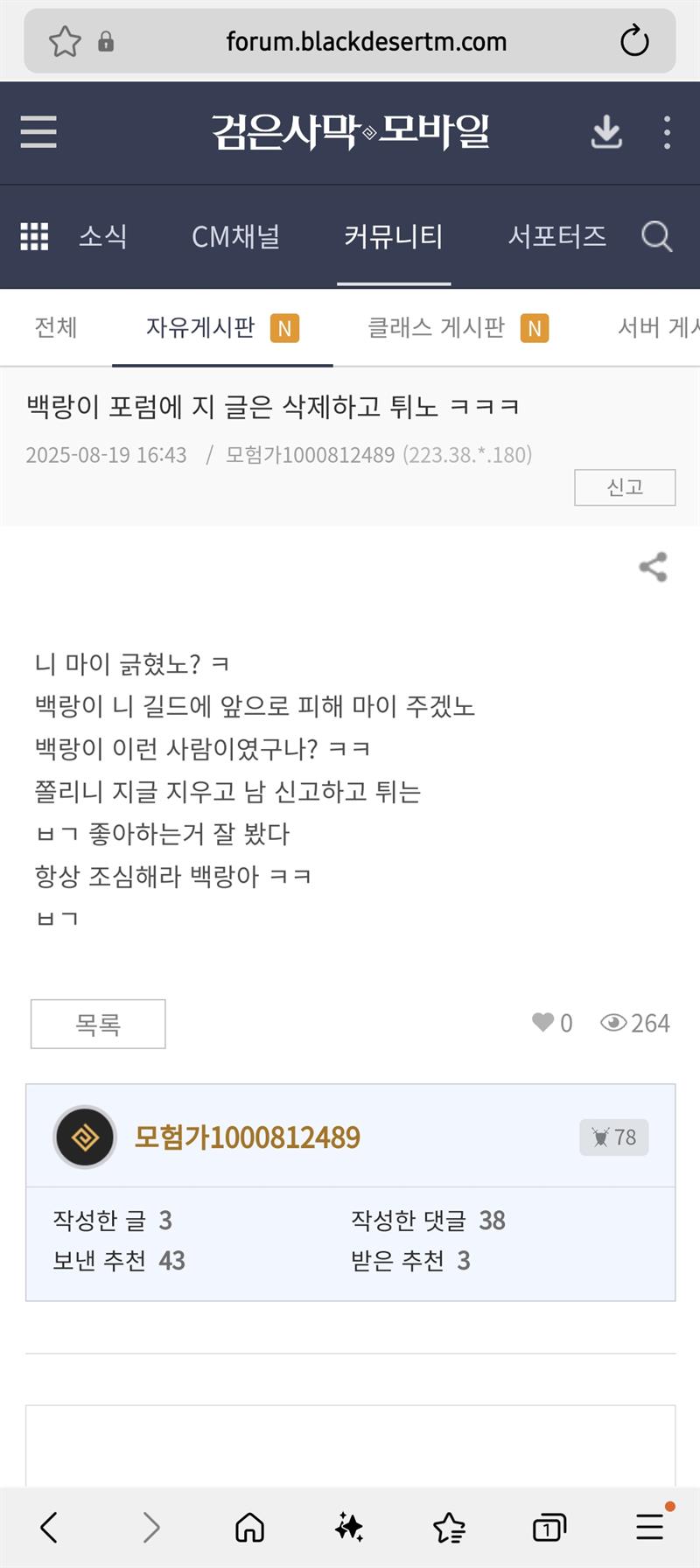Reload the page in the browser

point(633,41)
